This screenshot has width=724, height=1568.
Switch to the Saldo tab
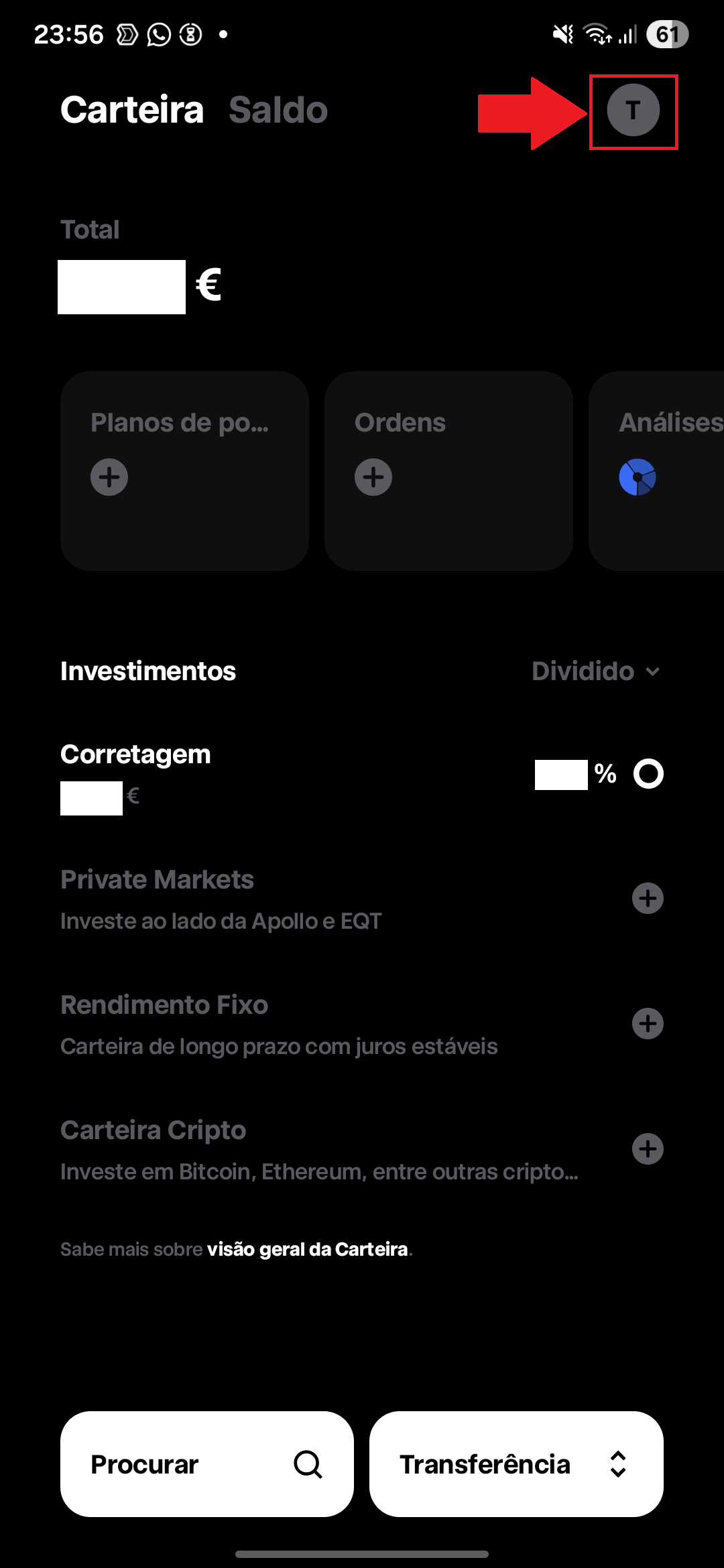(x=278, y=110)
